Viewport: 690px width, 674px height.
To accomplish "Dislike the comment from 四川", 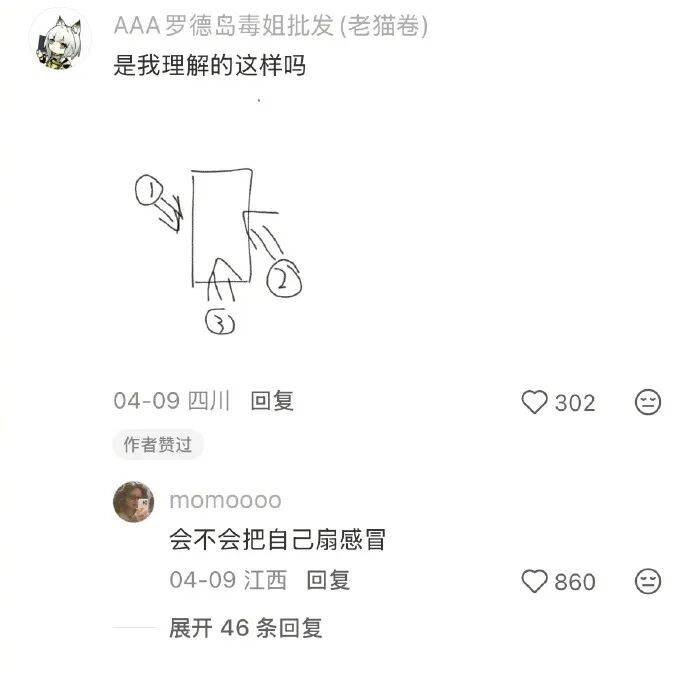I will [648, 402].
